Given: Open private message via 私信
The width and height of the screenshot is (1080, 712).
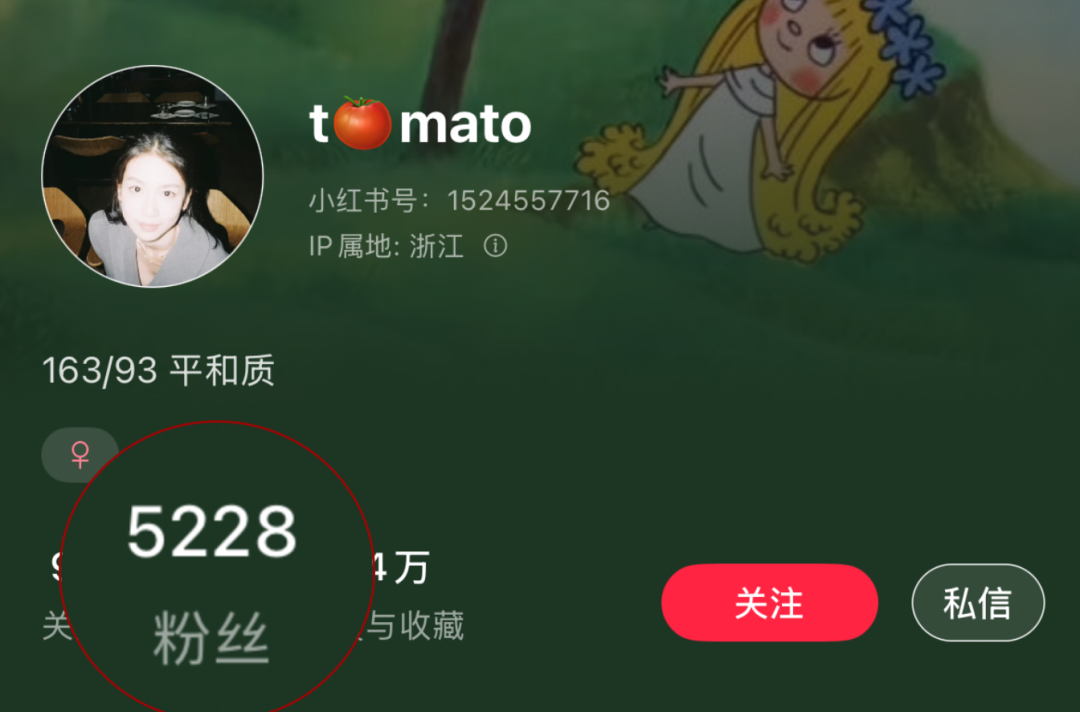Looking at the screenshot, I should coord(977,603).
